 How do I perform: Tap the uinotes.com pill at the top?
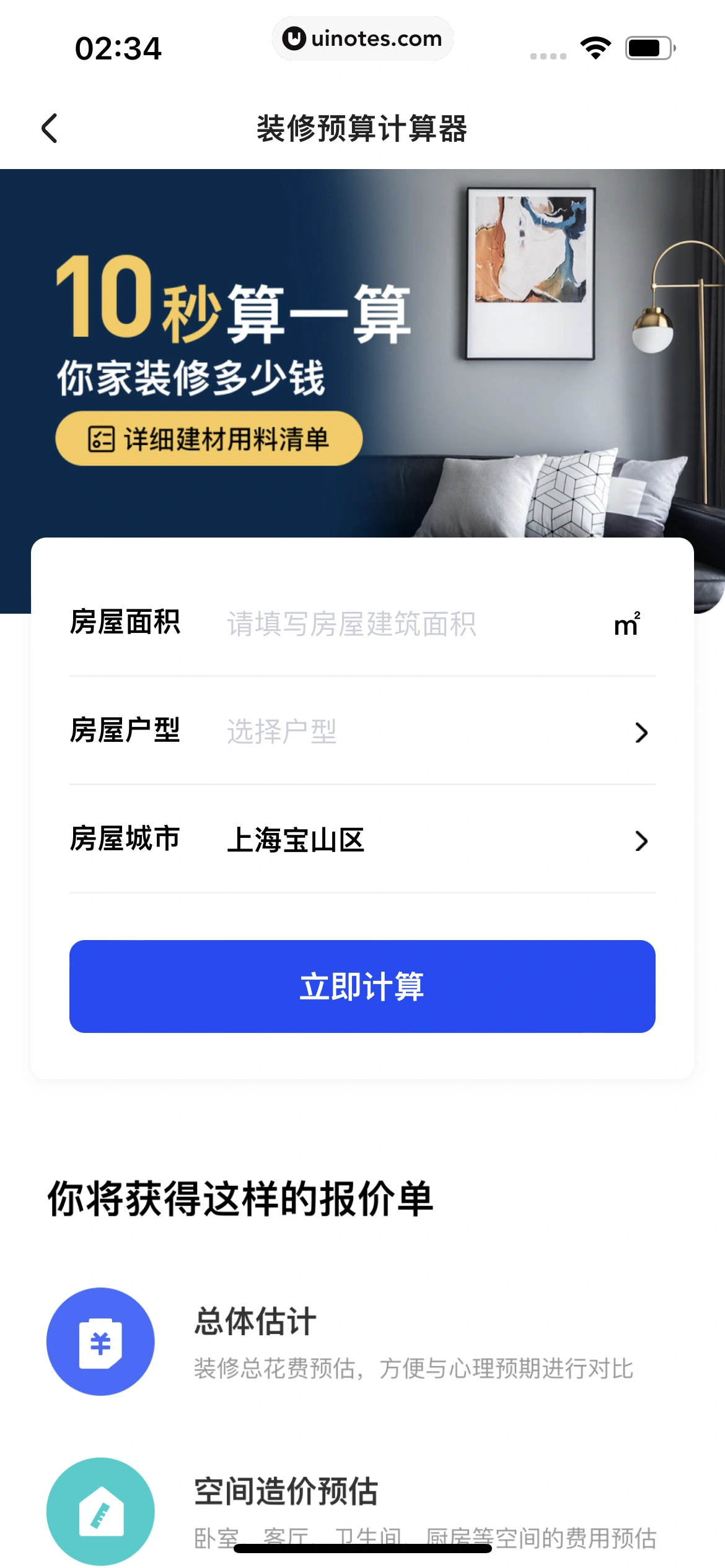(x=362, y=38)
